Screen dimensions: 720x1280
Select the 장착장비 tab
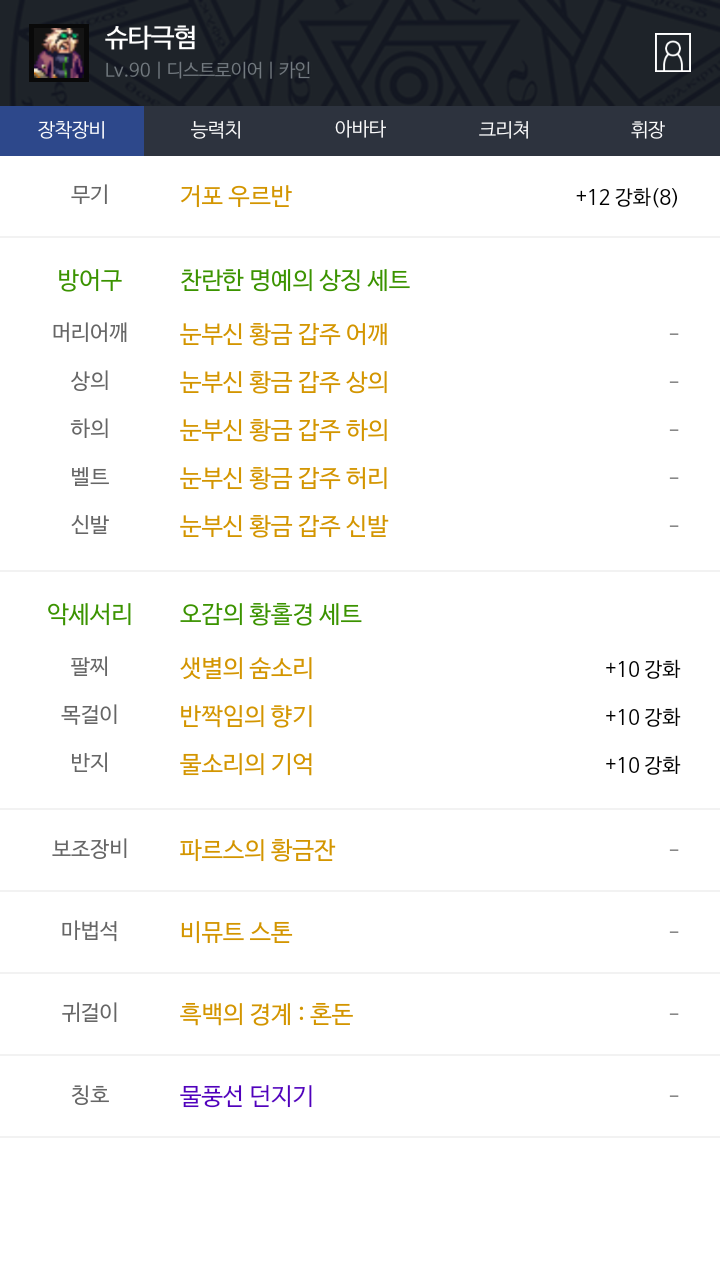(x=72, y=130)
